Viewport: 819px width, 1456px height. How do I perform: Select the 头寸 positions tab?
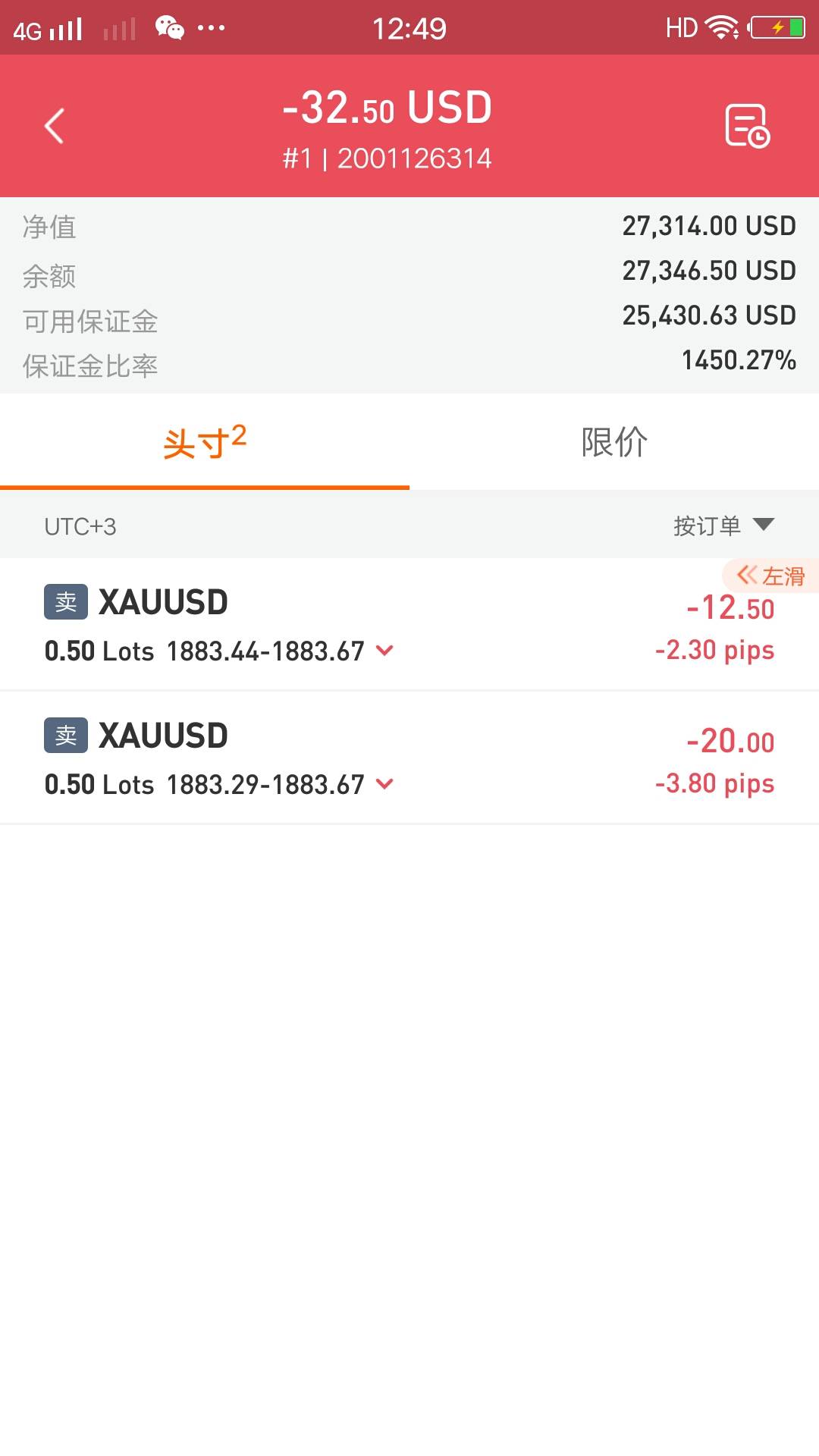click(205, 441)
